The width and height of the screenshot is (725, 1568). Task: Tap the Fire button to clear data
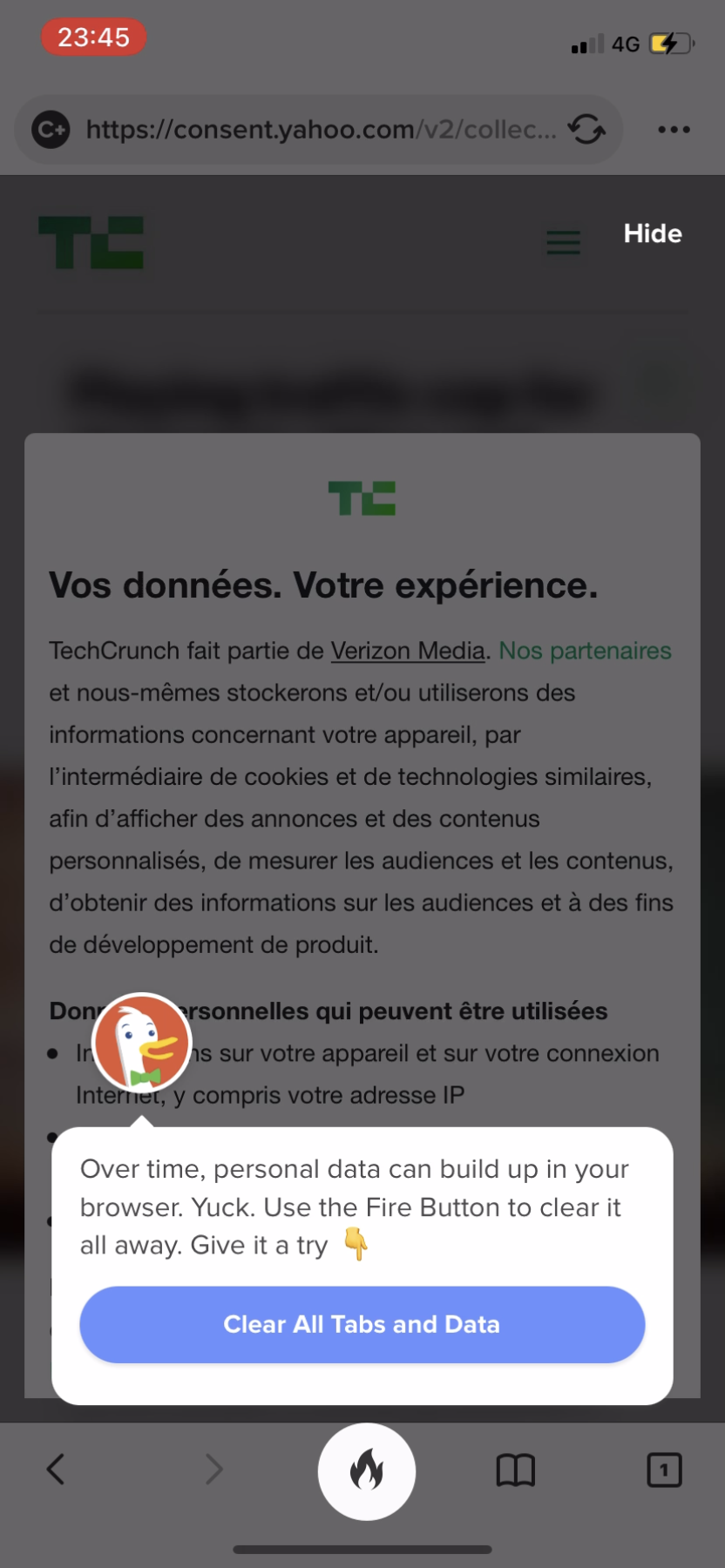366,1470
